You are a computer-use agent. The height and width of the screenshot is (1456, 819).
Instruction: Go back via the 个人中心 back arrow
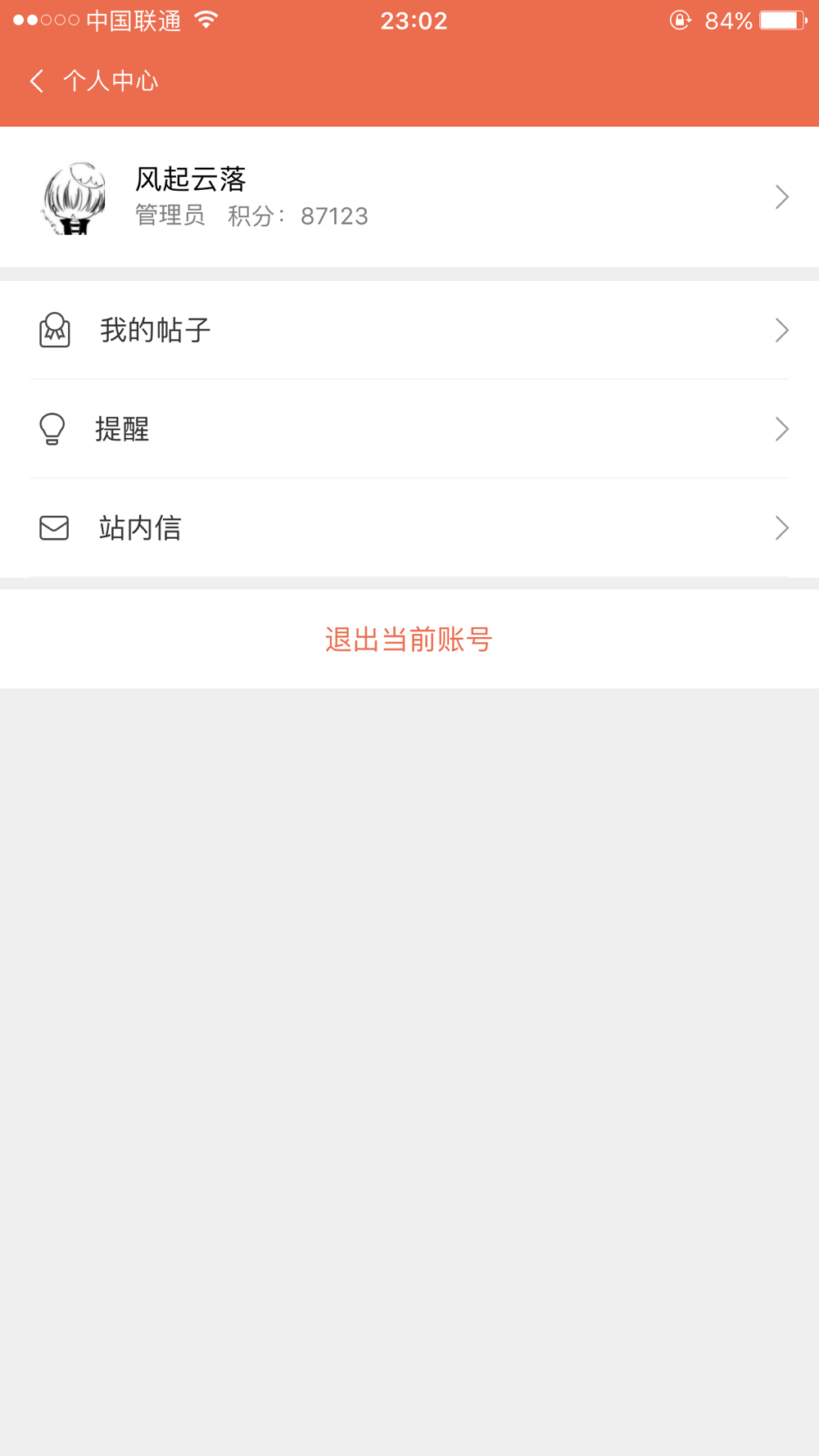pos(37,81)
